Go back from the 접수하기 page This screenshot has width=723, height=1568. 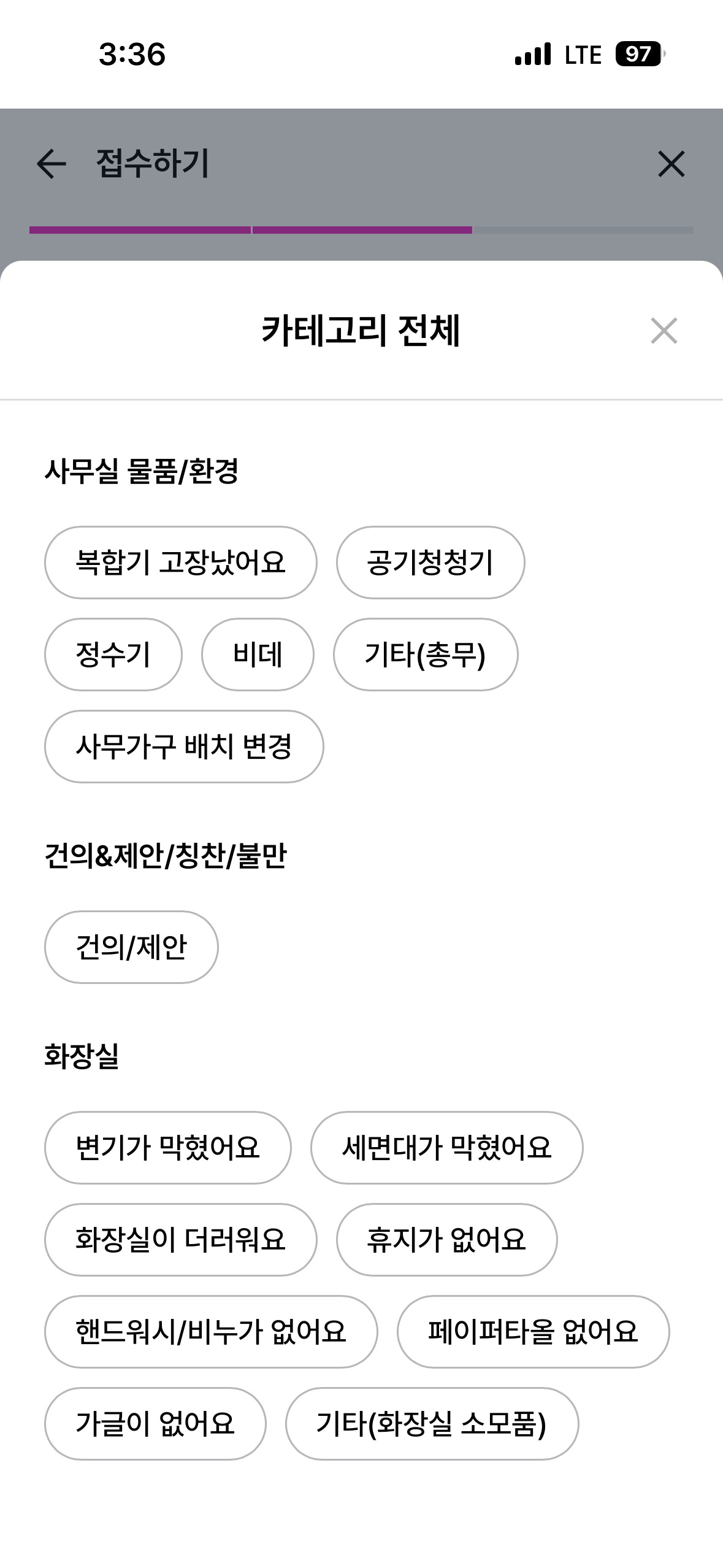[52, 164]
